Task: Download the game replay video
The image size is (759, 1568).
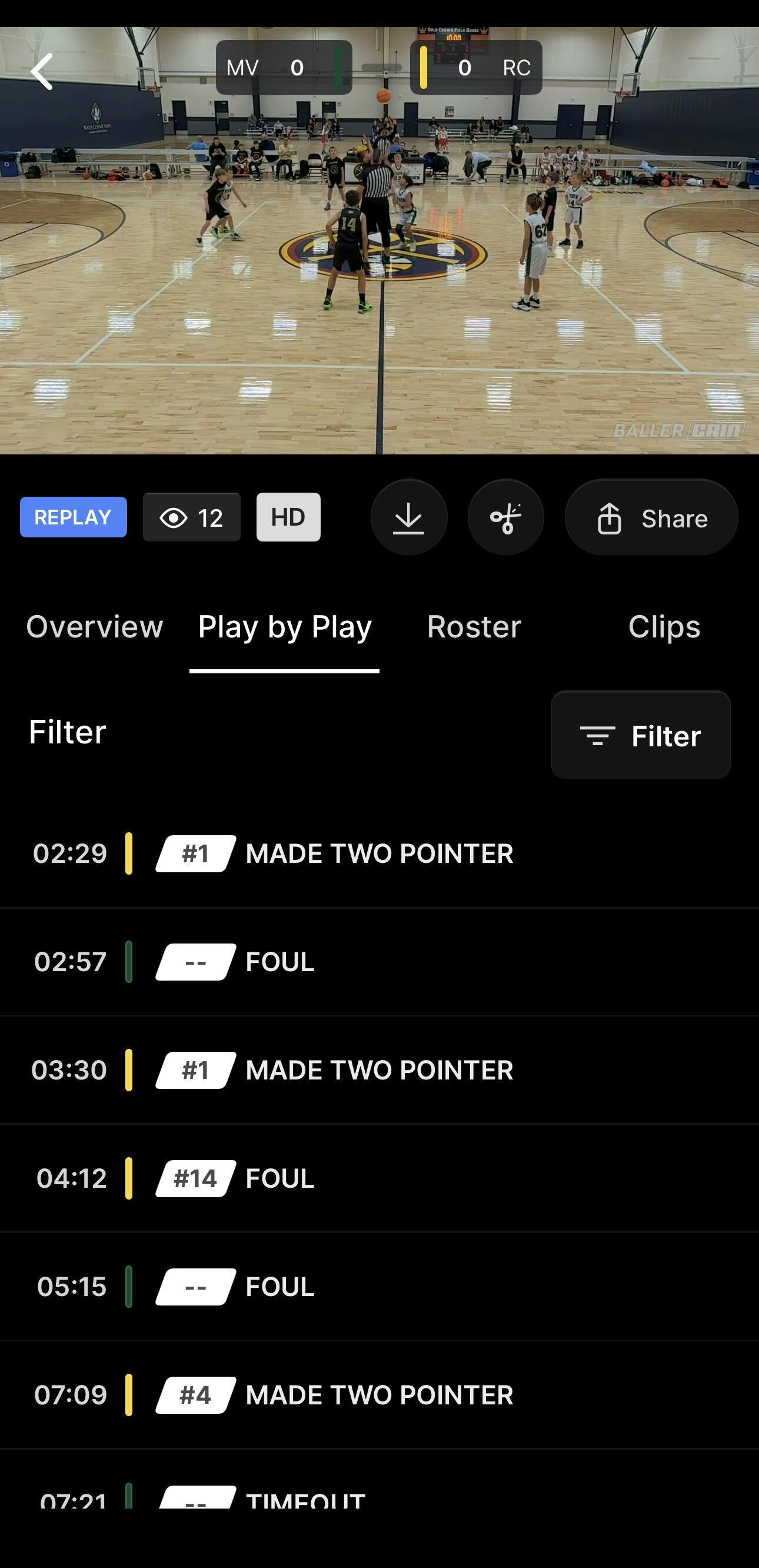Action: (408, 517)
